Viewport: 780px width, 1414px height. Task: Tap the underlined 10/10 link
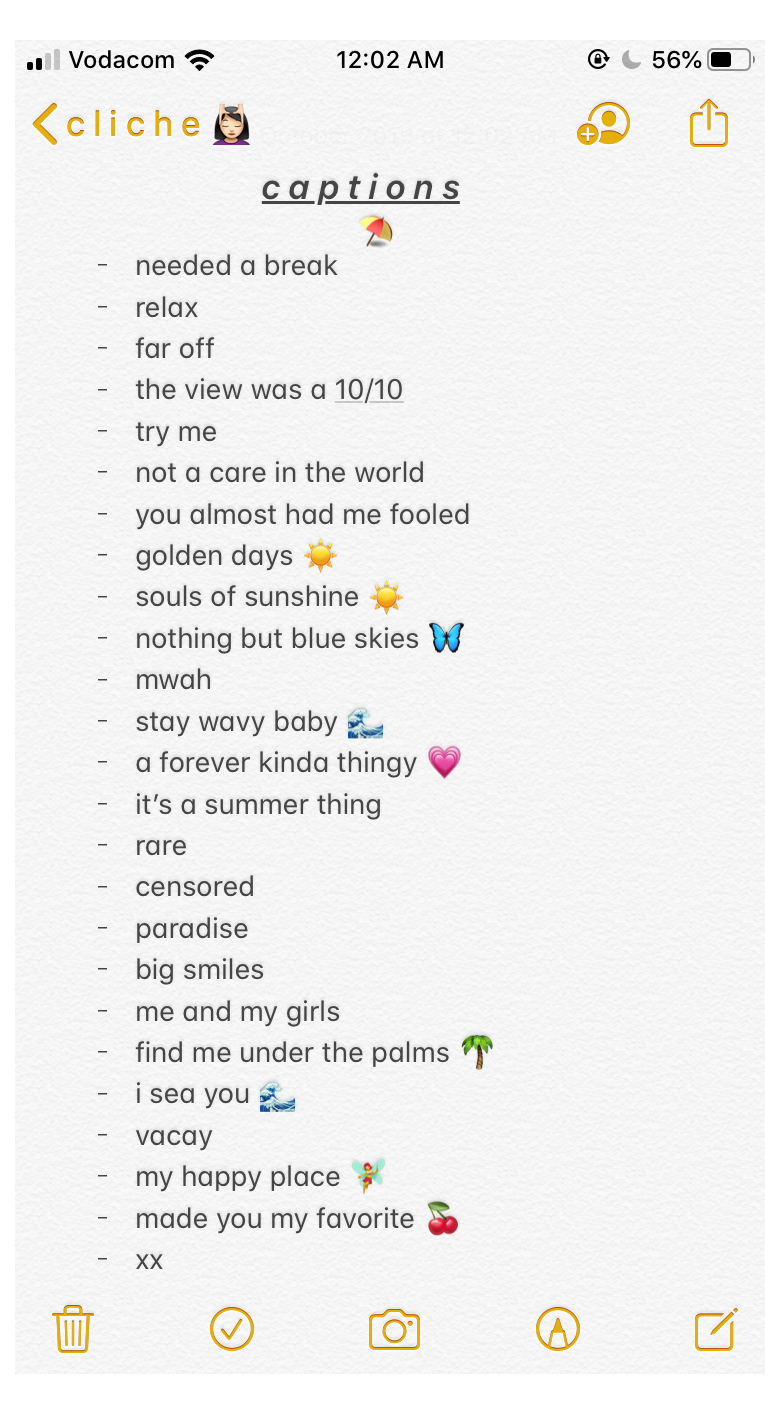pyautogui.click(x=369, y=390)
